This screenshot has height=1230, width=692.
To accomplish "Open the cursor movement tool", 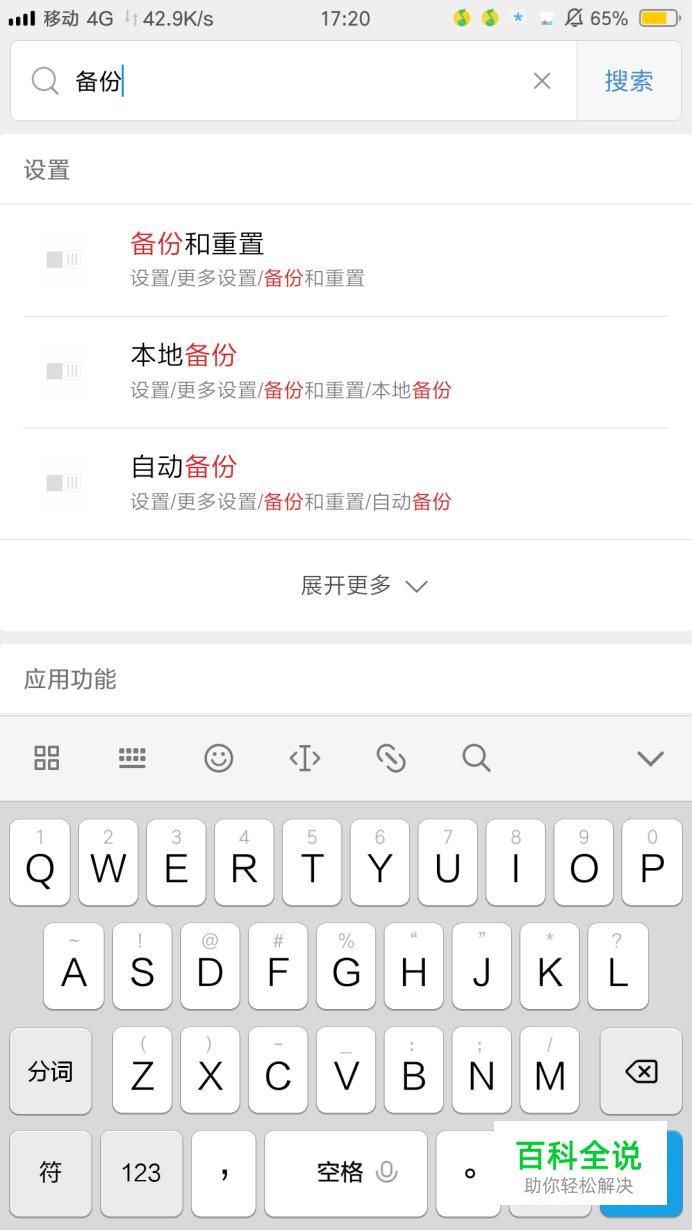I will tap(304, 758).
